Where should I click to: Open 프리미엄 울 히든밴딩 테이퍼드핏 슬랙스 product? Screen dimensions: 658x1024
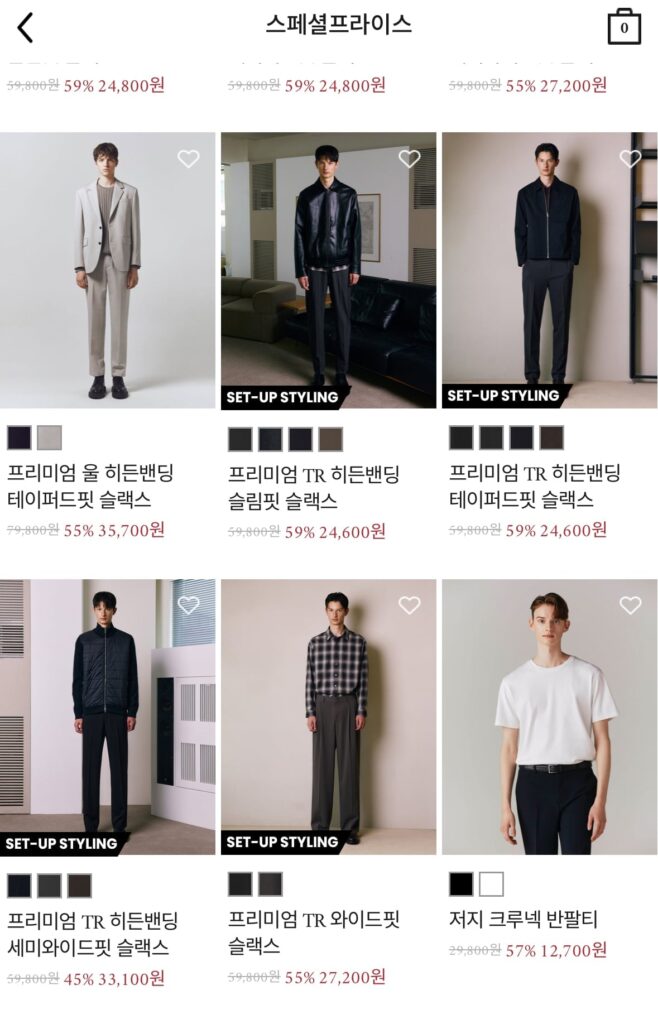click(x=108, y=270)
